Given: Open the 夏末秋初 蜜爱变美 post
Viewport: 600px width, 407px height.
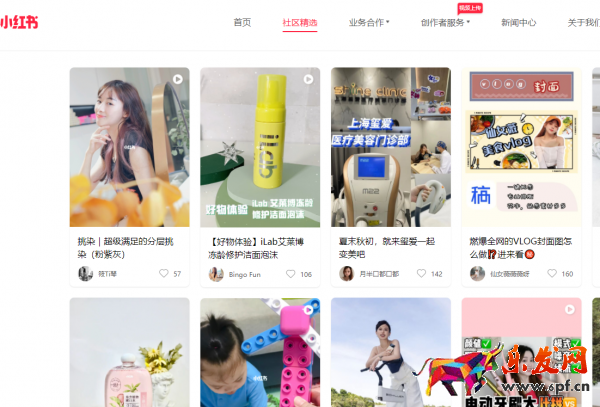Looking at the screenshot, I should point(391,148).
